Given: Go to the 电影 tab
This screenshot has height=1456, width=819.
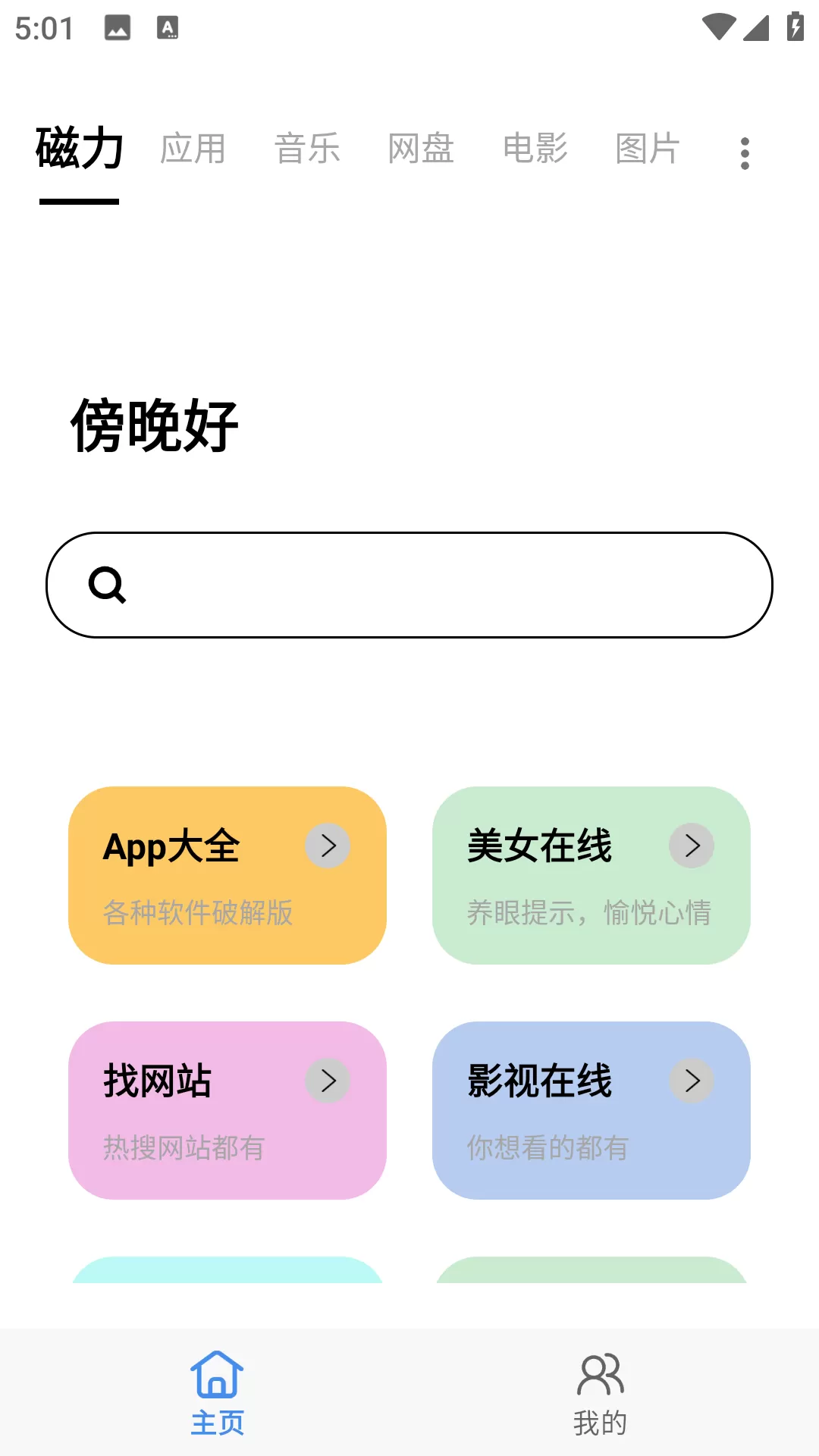Looking at the screenshot, I should (x=535, y=149).
